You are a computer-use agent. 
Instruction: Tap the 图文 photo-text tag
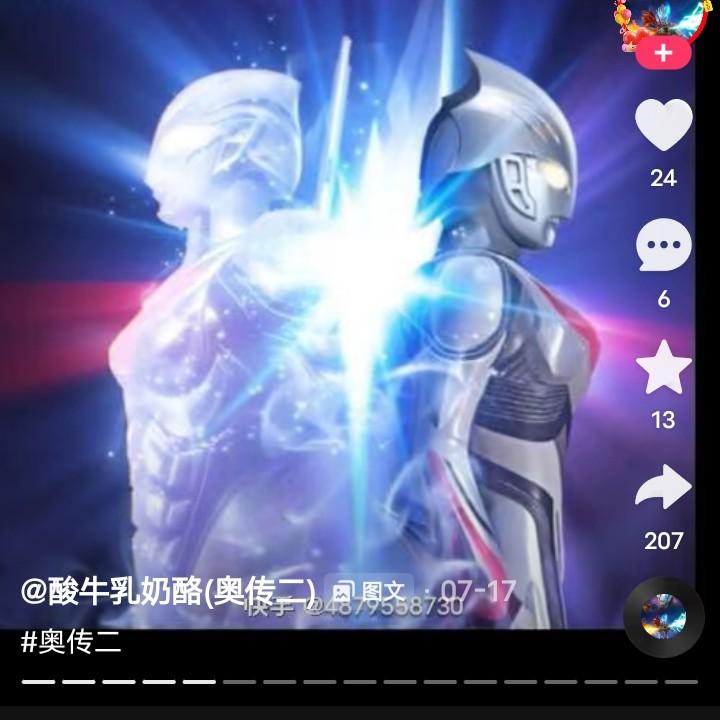(369, 591)
